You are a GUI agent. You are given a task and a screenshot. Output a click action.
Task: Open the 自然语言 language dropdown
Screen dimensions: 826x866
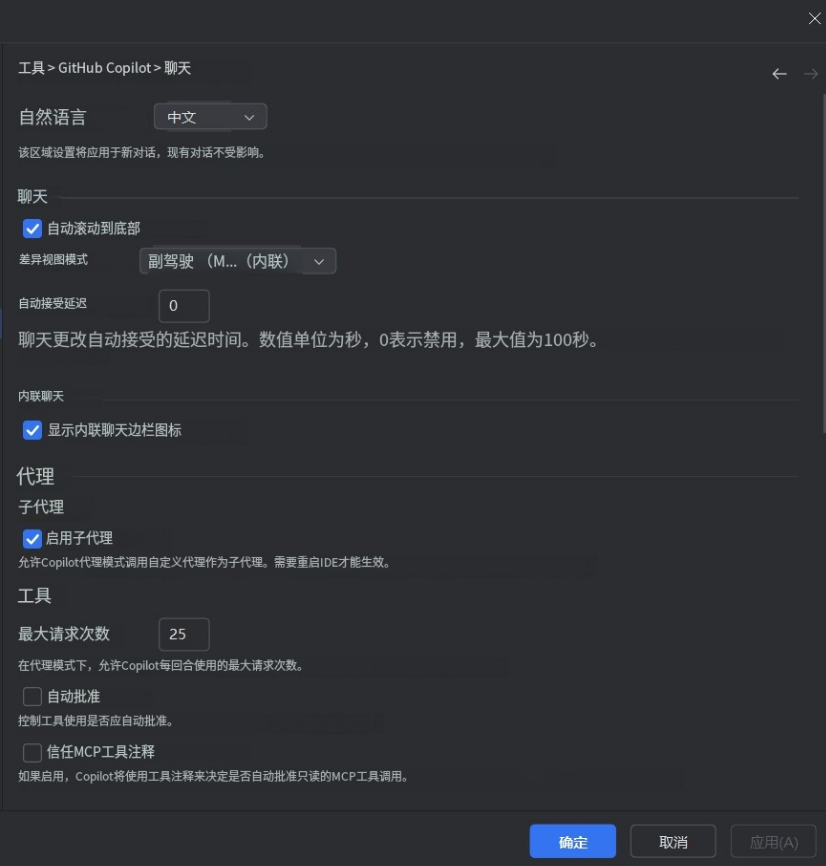tap(210, 117)
